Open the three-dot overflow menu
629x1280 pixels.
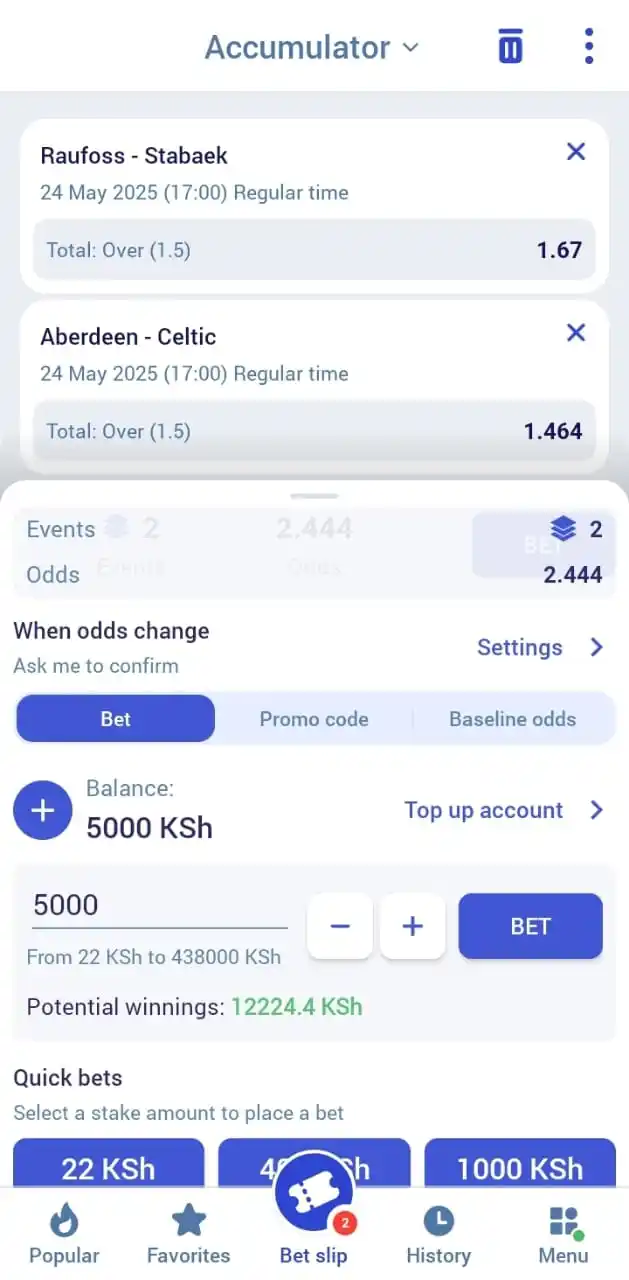pos(589,47)
